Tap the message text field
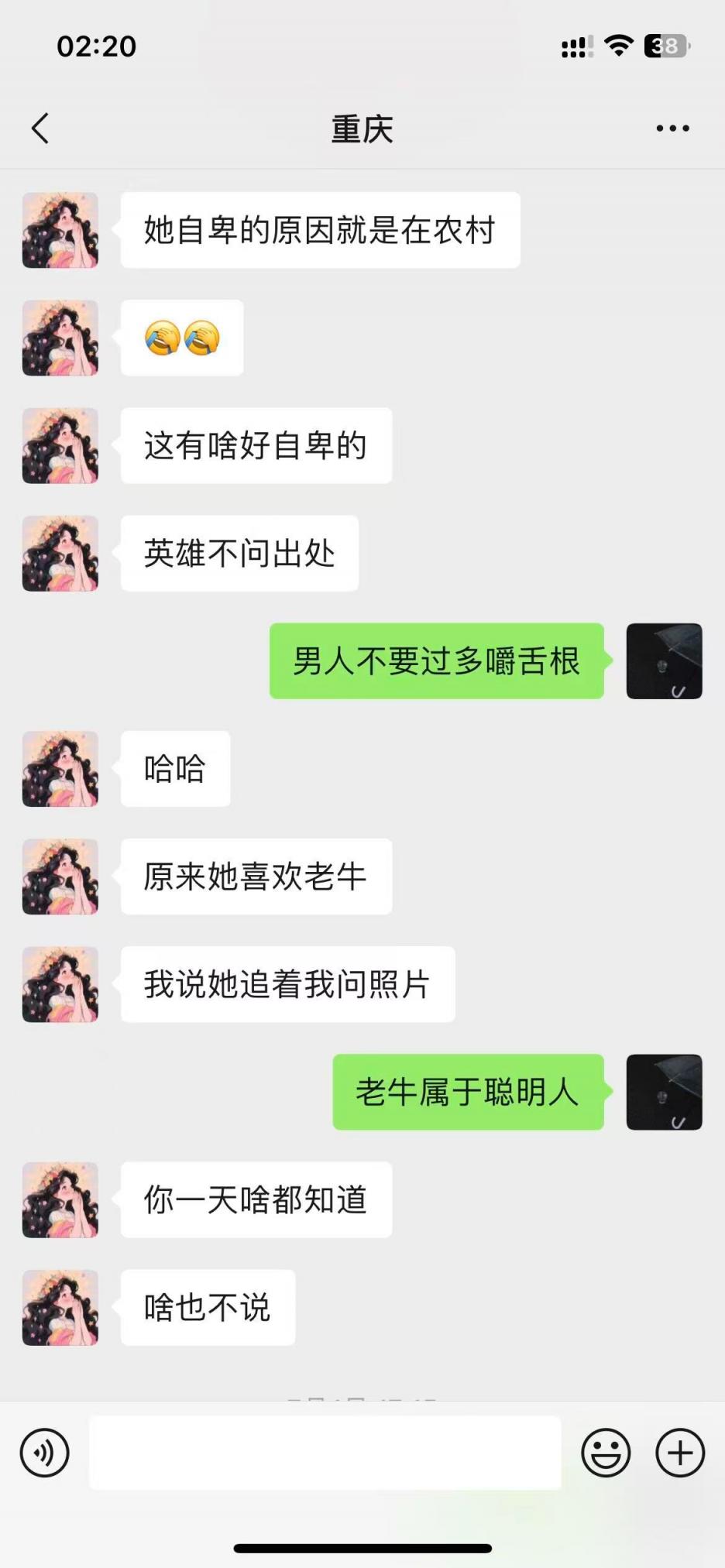The height and width of the screenshot is (1568, 725). (x=325, y=1453)
